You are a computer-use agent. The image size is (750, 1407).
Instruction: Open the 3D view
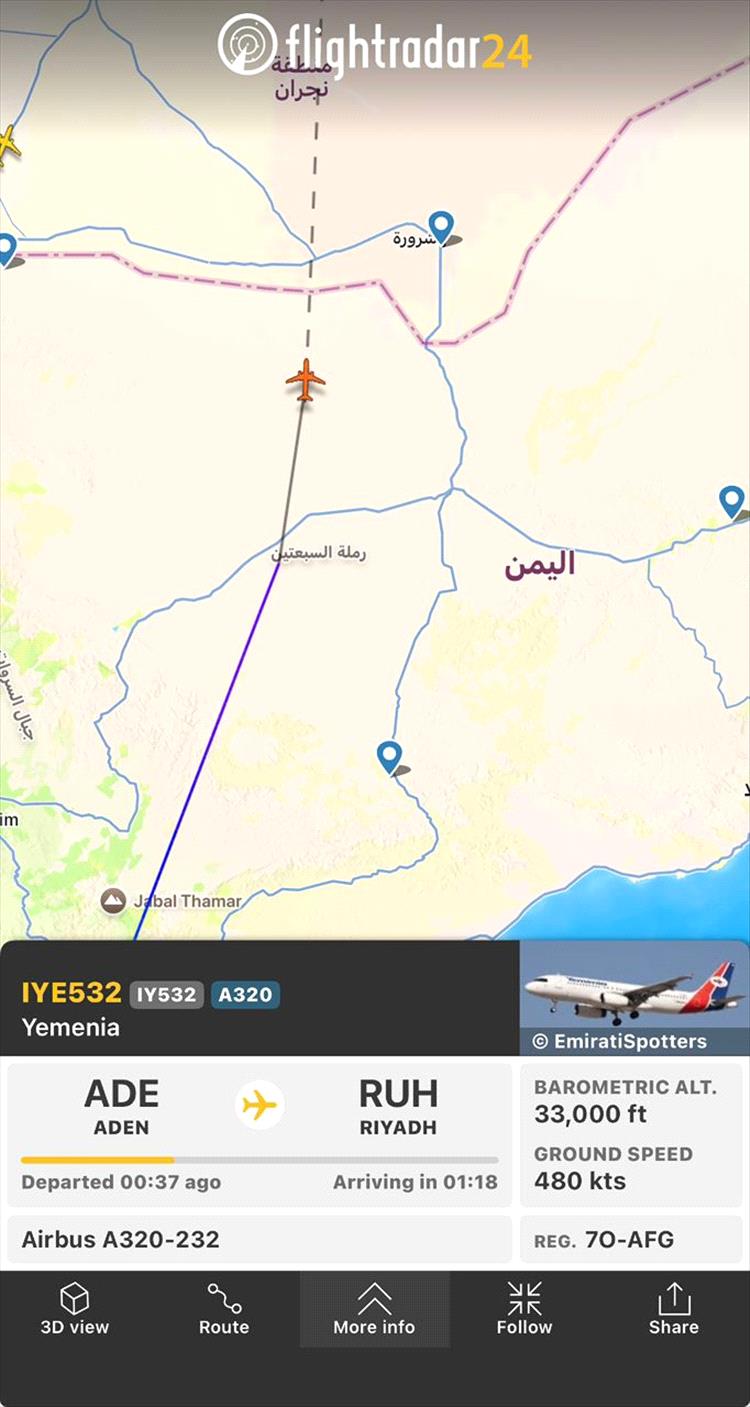click(75, 1310)
